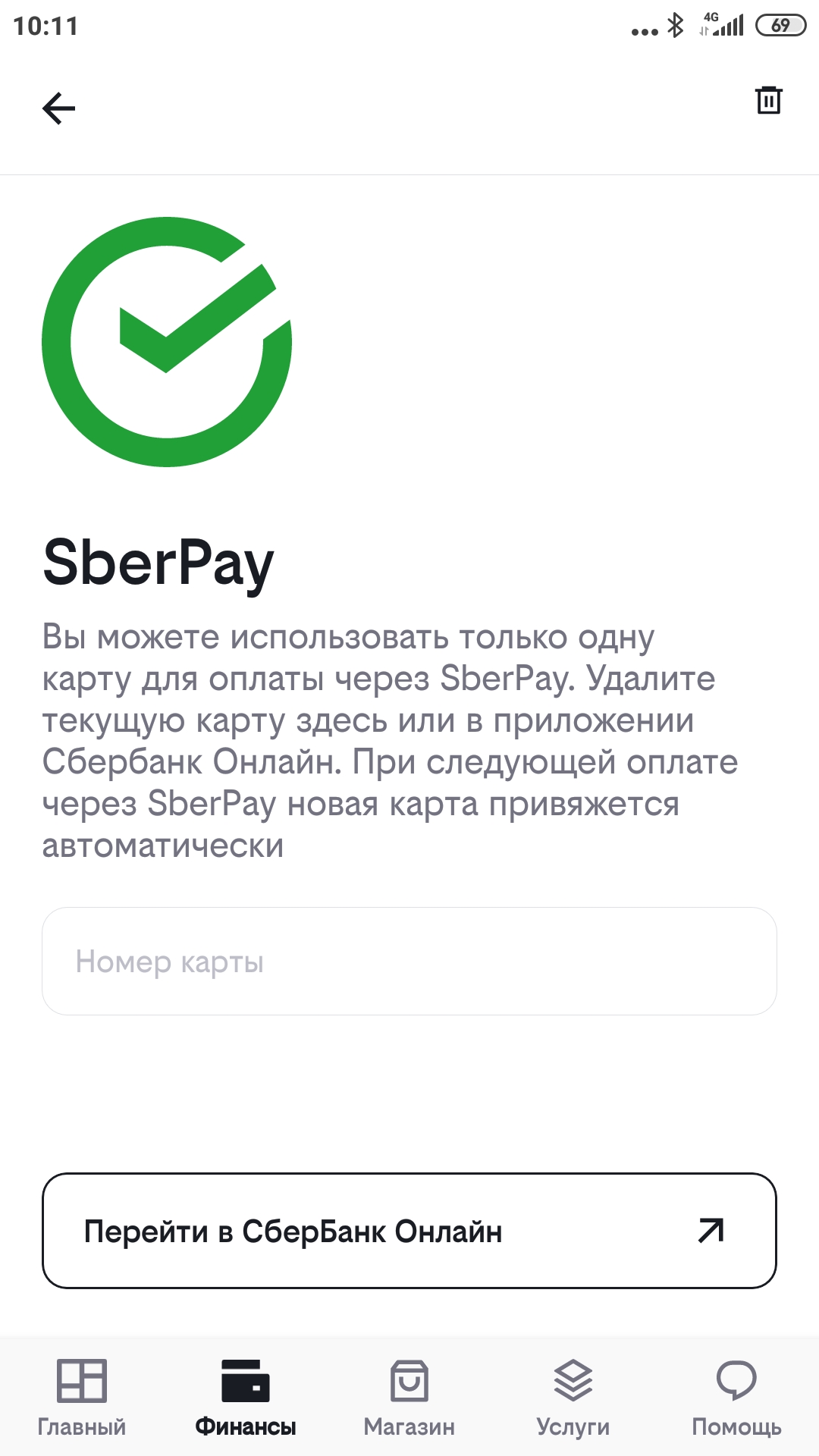Switch to the Главный tab
This screenshot has width=819, height=1456.
click(82, 1398)
